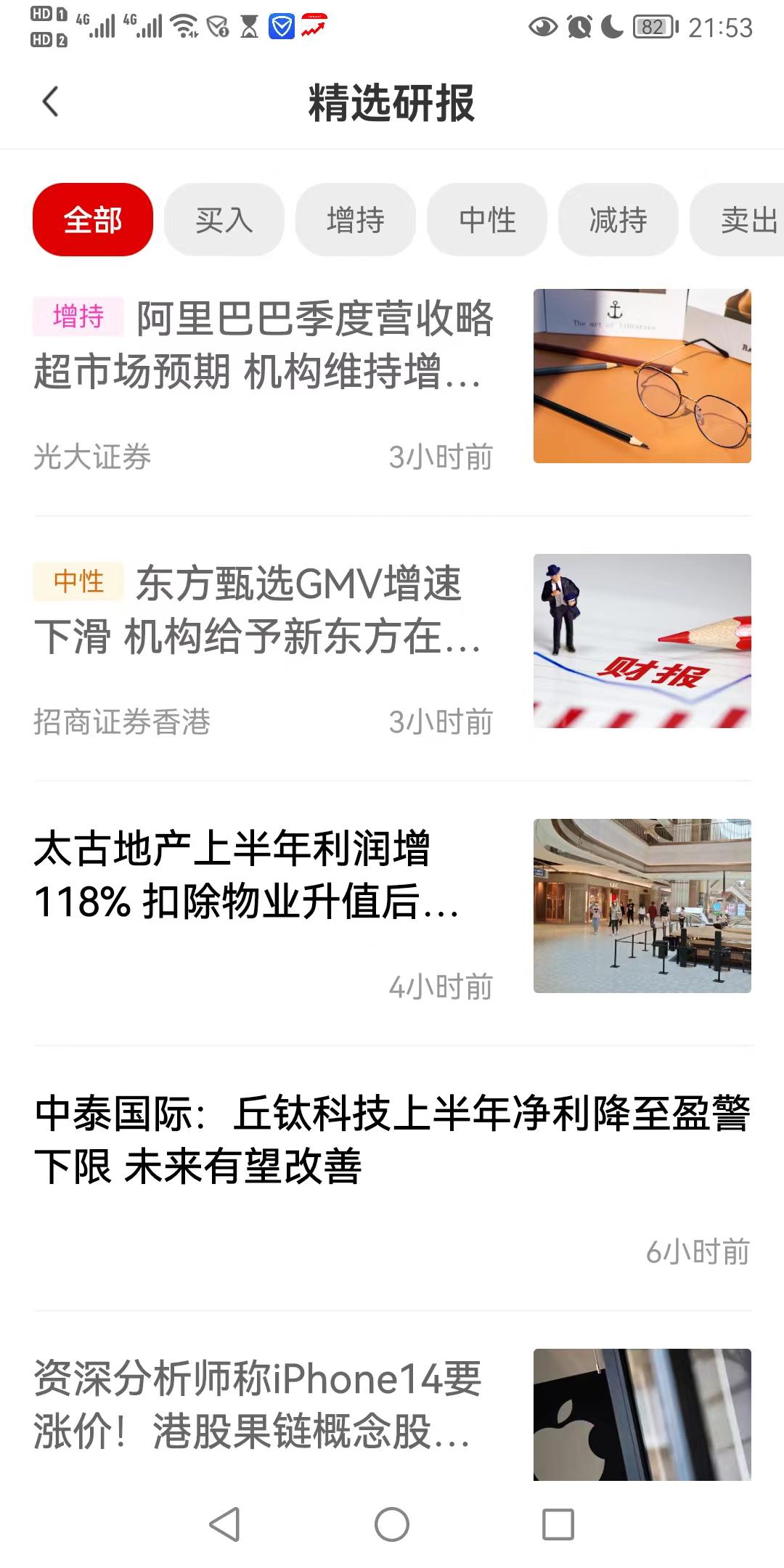Open the 太古地产上半年利润 article
Viewport: 784px width, 1568px height.
click(247, 875)
